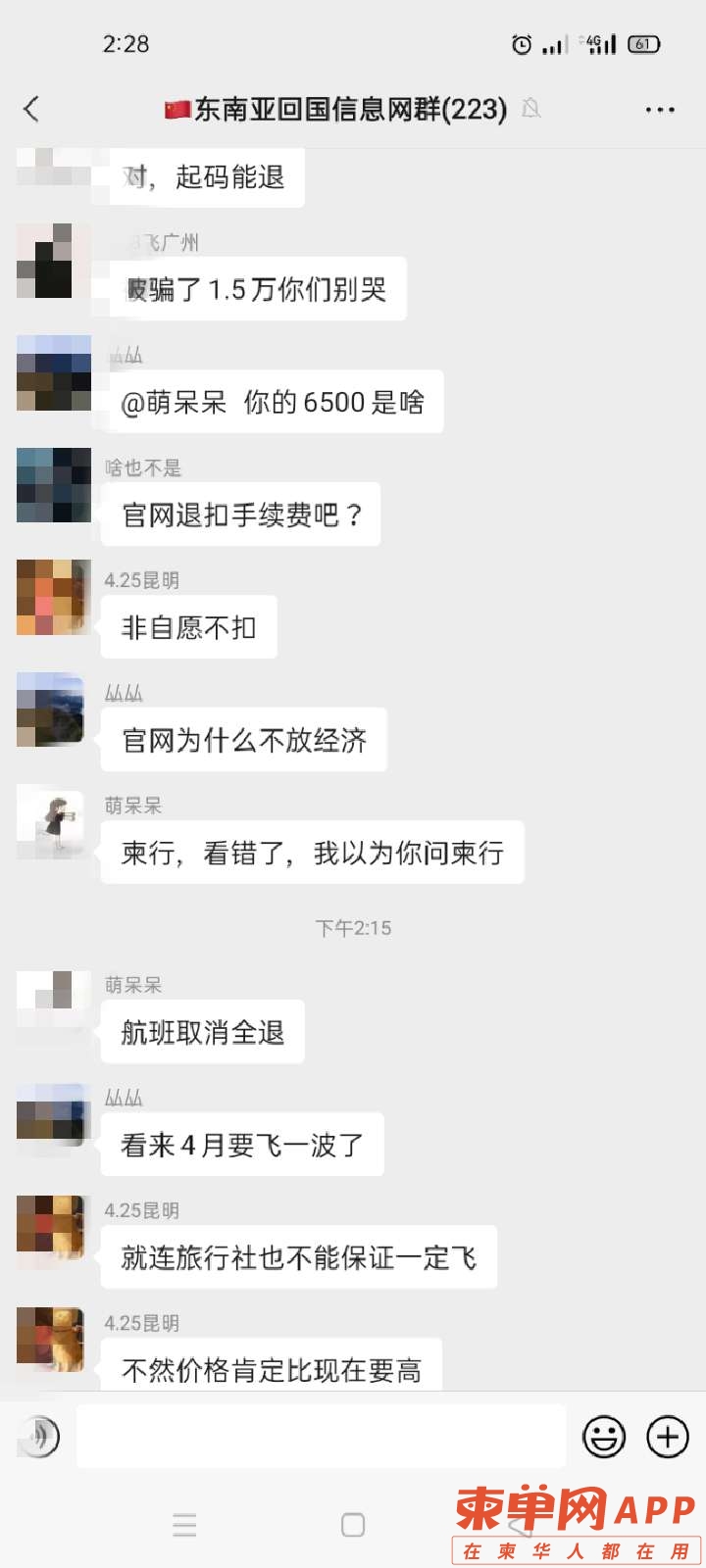Open the chat's three-dot overflow menu
706x1568 pixels.
point(660,110)
